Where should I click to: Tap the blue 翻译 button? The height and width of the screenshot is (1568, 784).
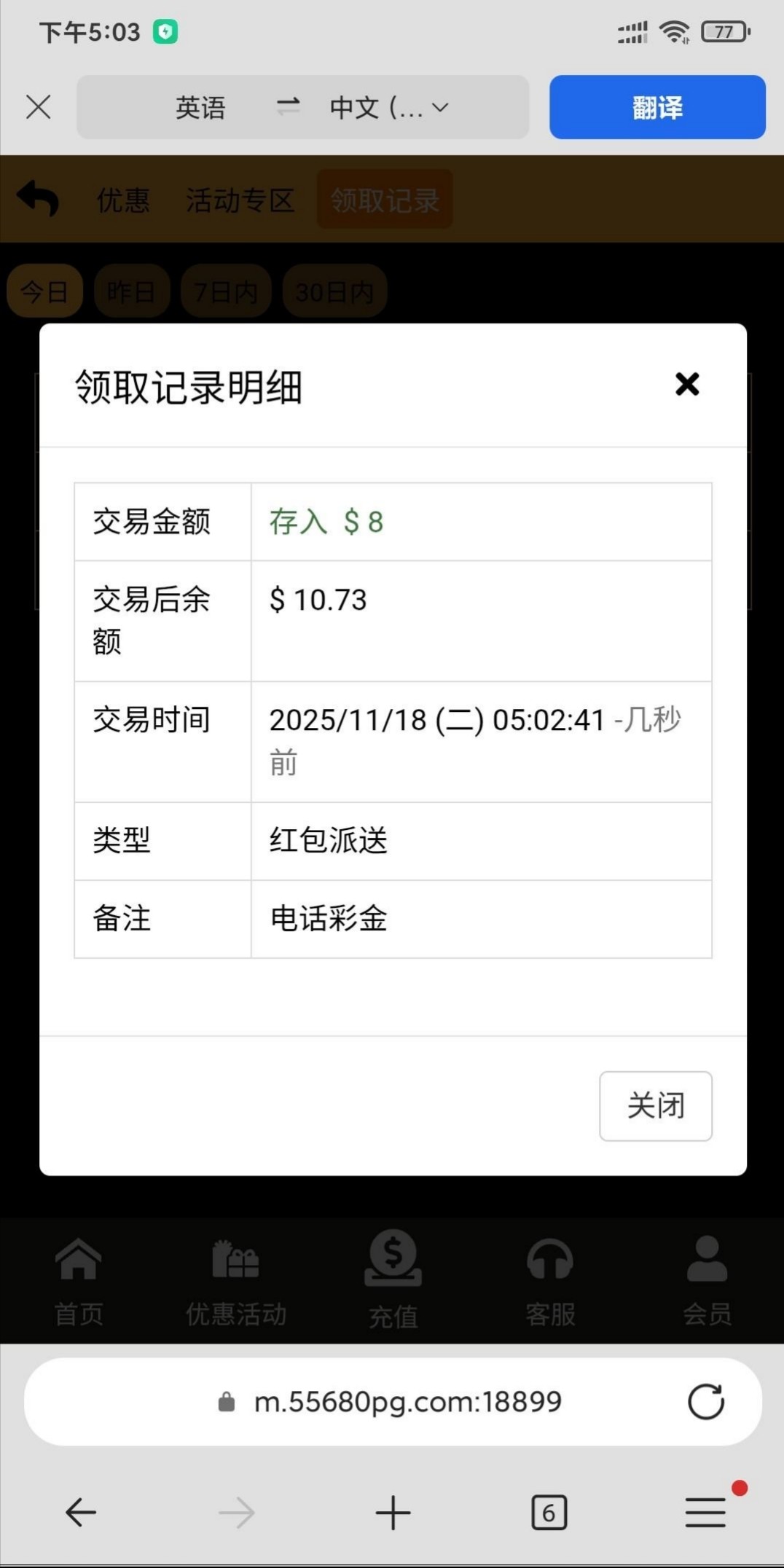click(x=657, y=107)
